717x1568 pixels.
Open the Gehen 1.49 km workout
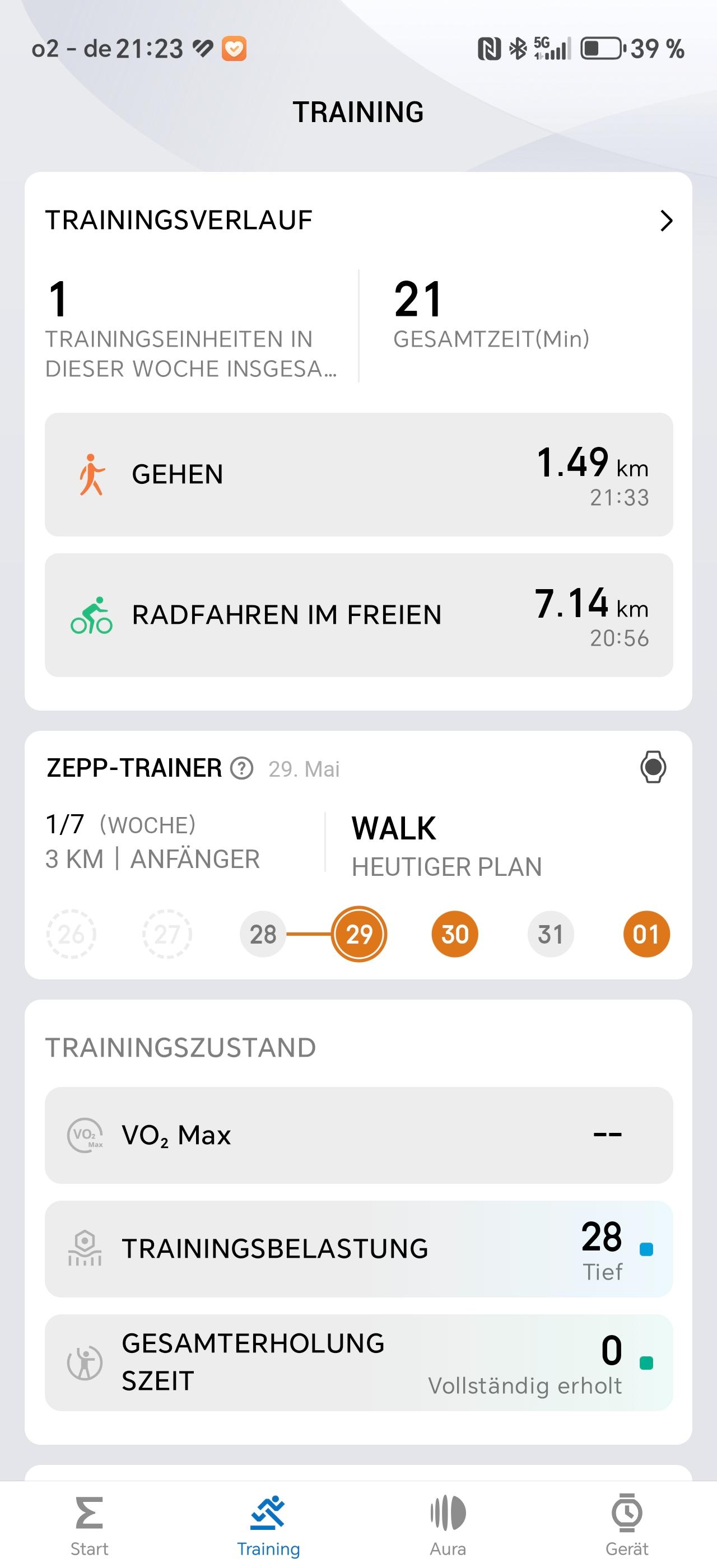(358, 474)
